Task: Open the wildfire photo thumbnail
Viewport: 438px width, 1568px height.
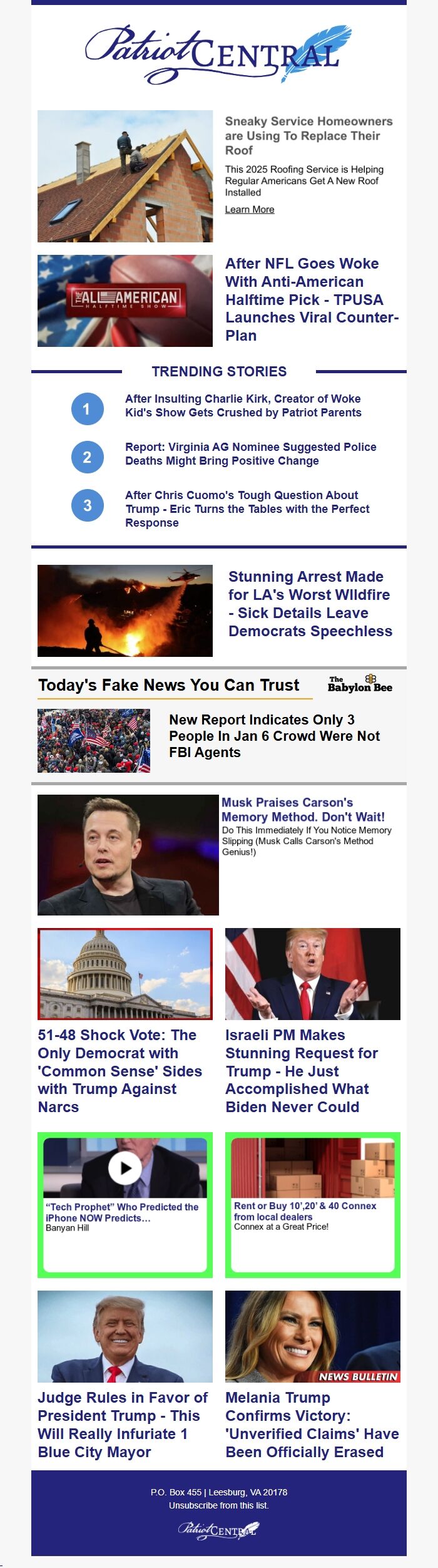Action: (125, 611)
